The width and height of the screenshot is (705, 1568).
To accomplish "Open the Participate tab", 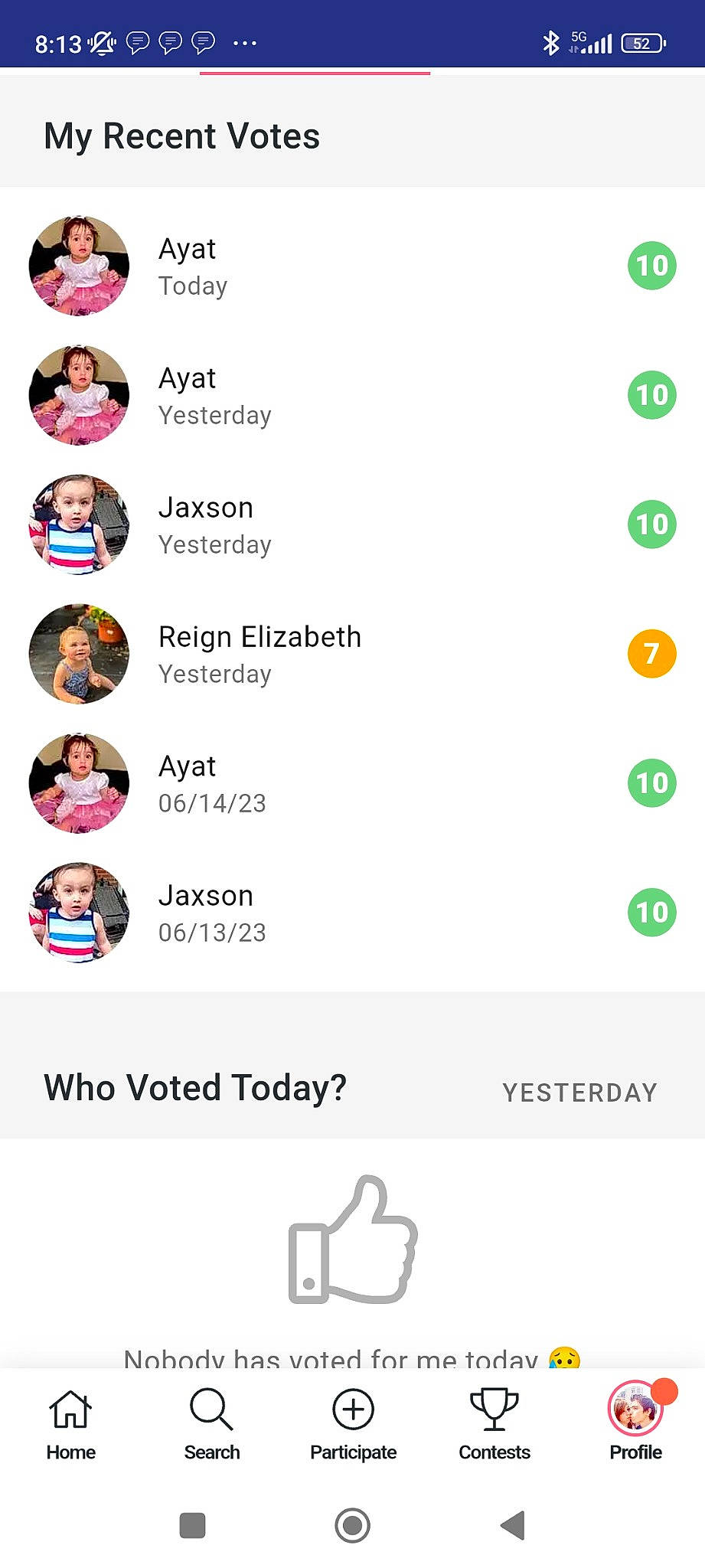I will 353,1426.
